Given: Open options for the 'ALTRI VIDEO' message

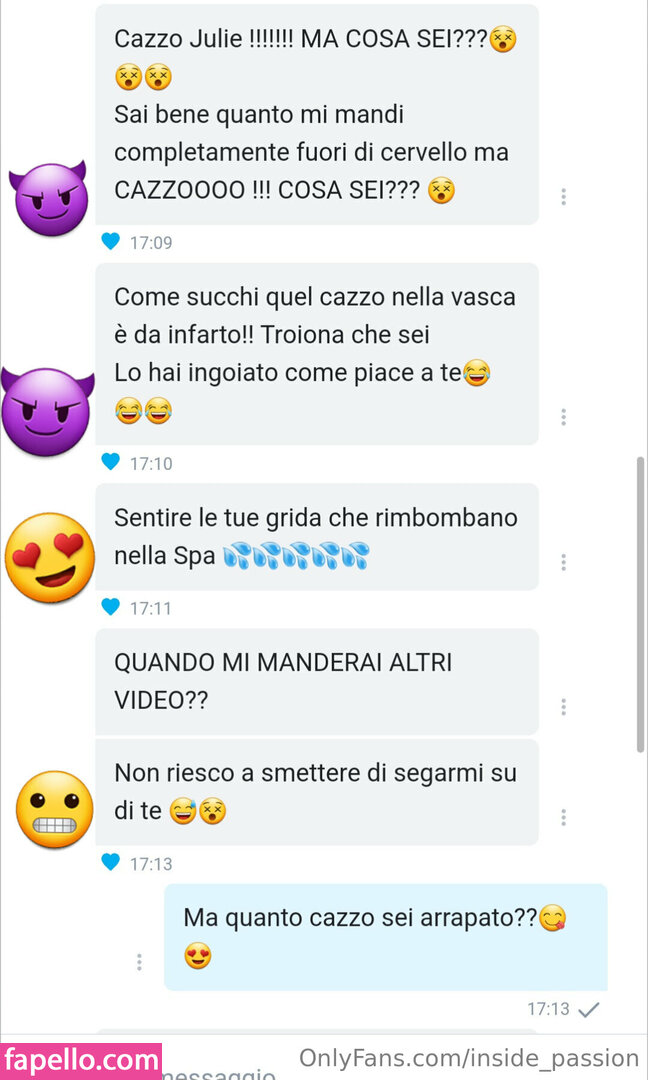Looking at the screenshot, I should pyautogui.click(x=563, y=707).
